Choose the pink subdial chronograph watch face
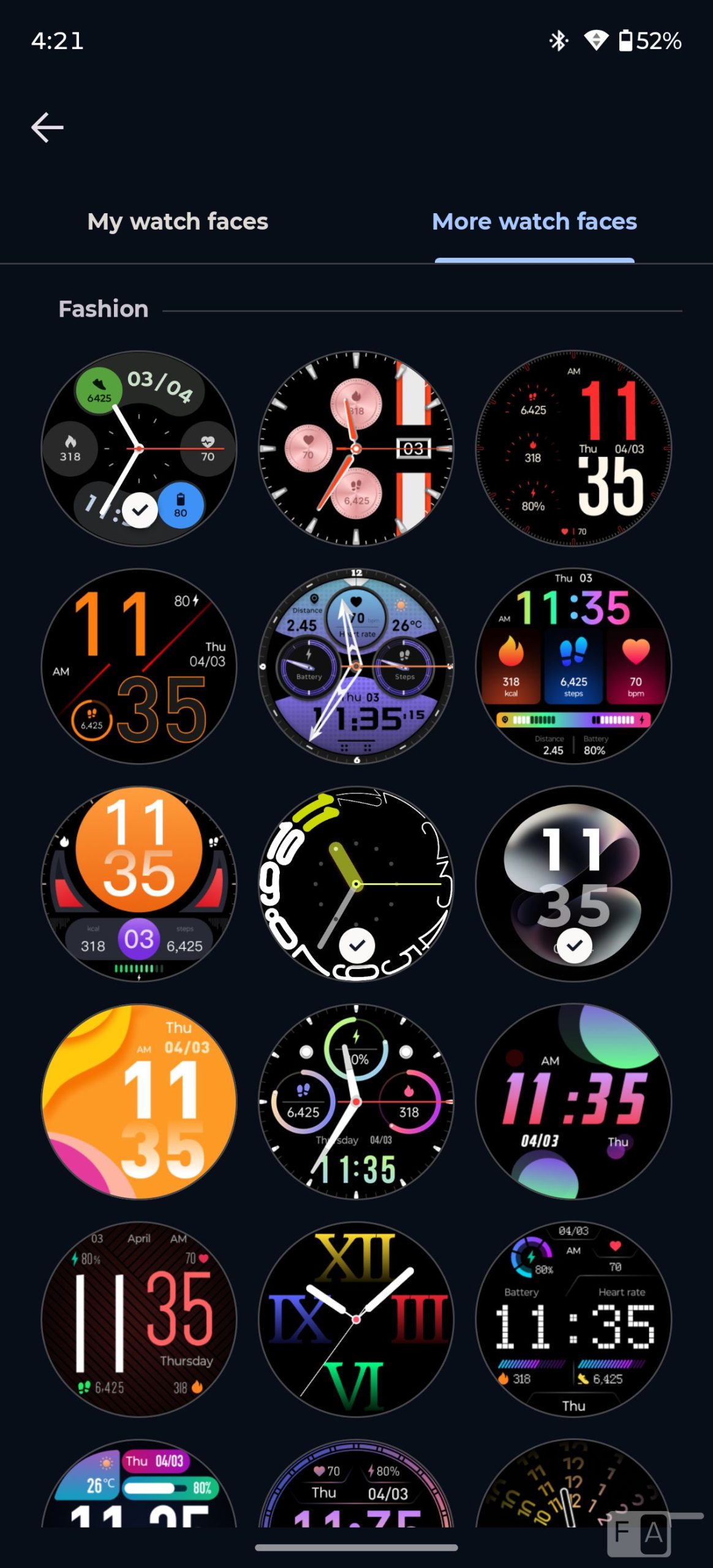The height and width of the screenshot is (1568, 713). [x=356, y=448]
